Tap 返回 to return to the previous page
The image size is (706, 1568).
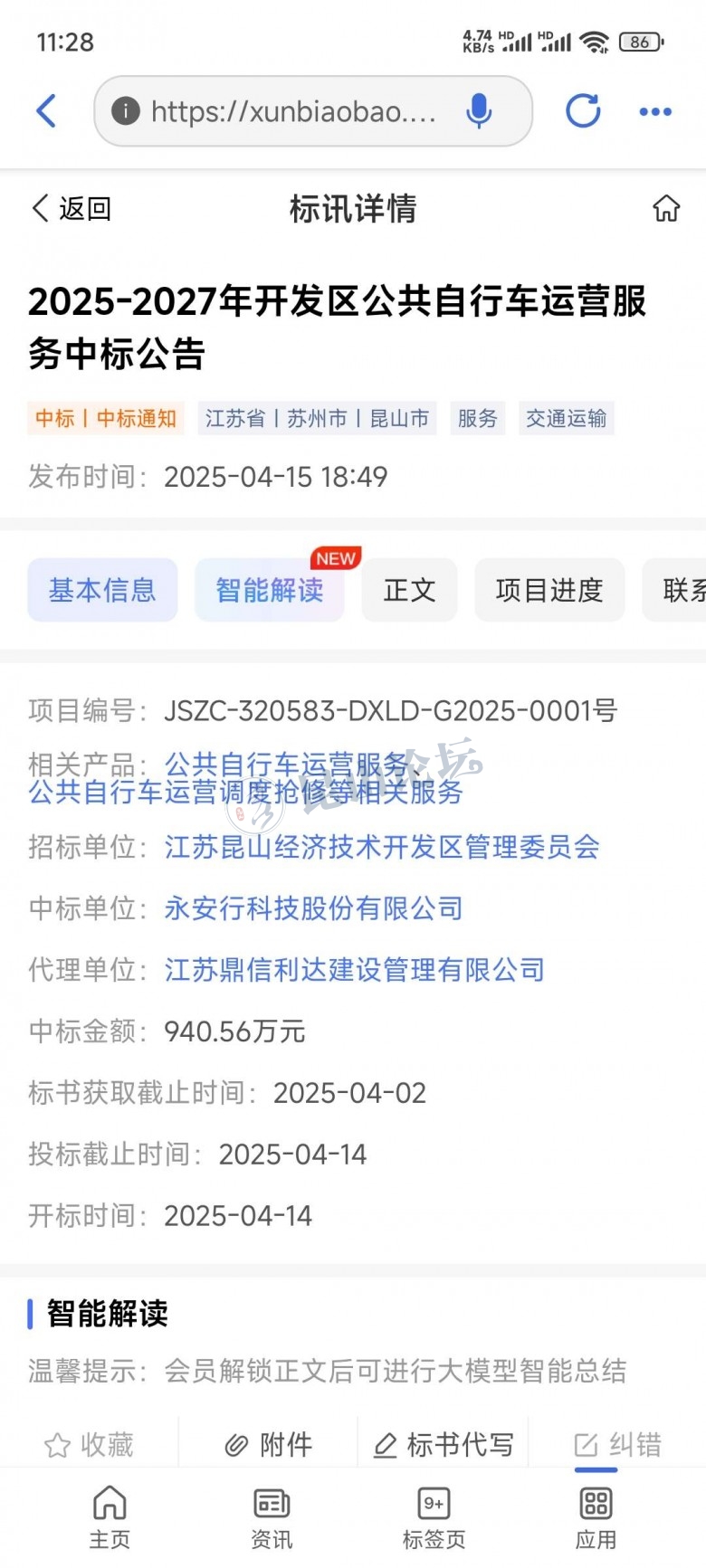tap(72, 209)
